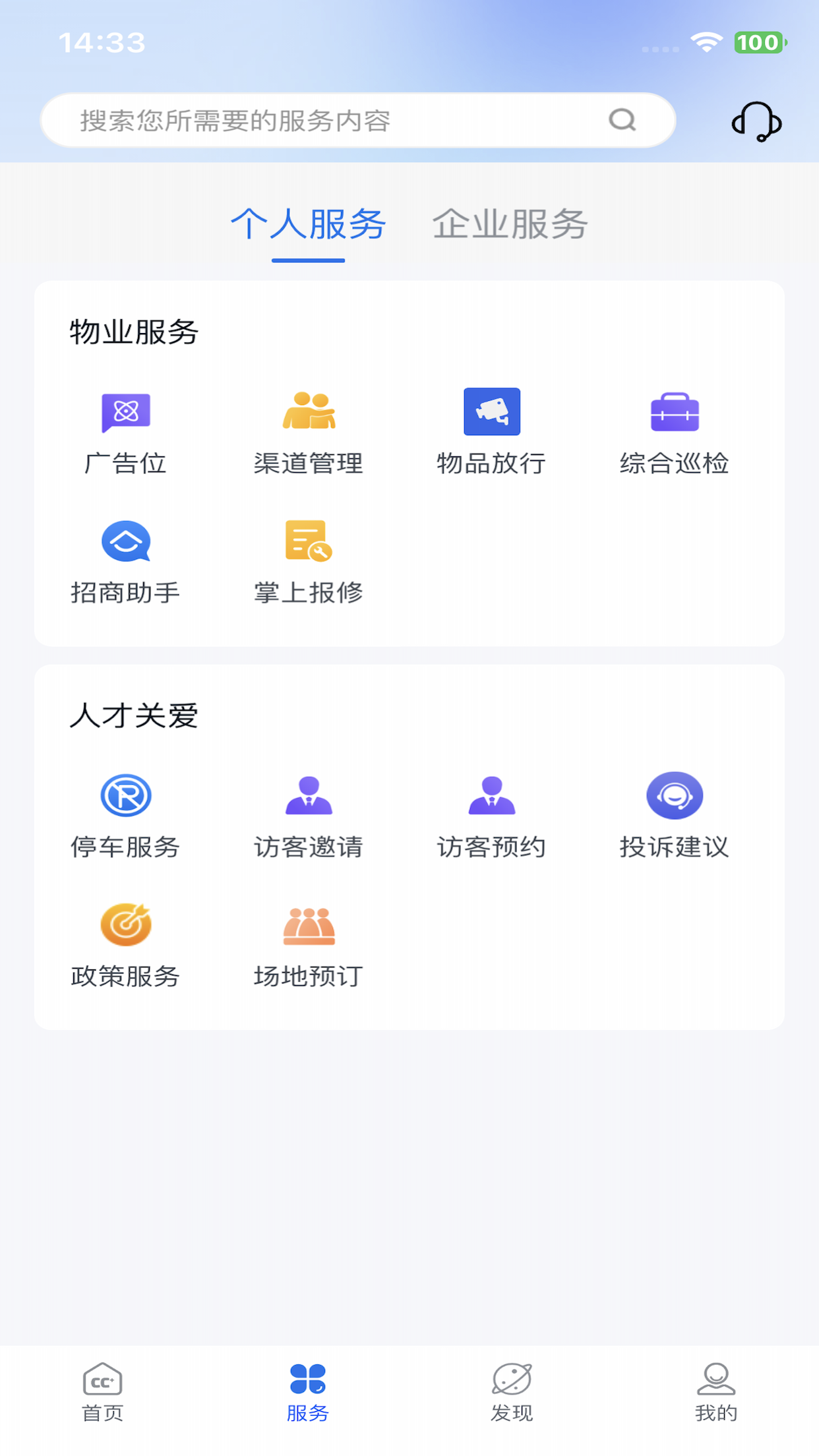Open 掌上报修
This screenshot has width=819, height=1456.
pos(309,562)
